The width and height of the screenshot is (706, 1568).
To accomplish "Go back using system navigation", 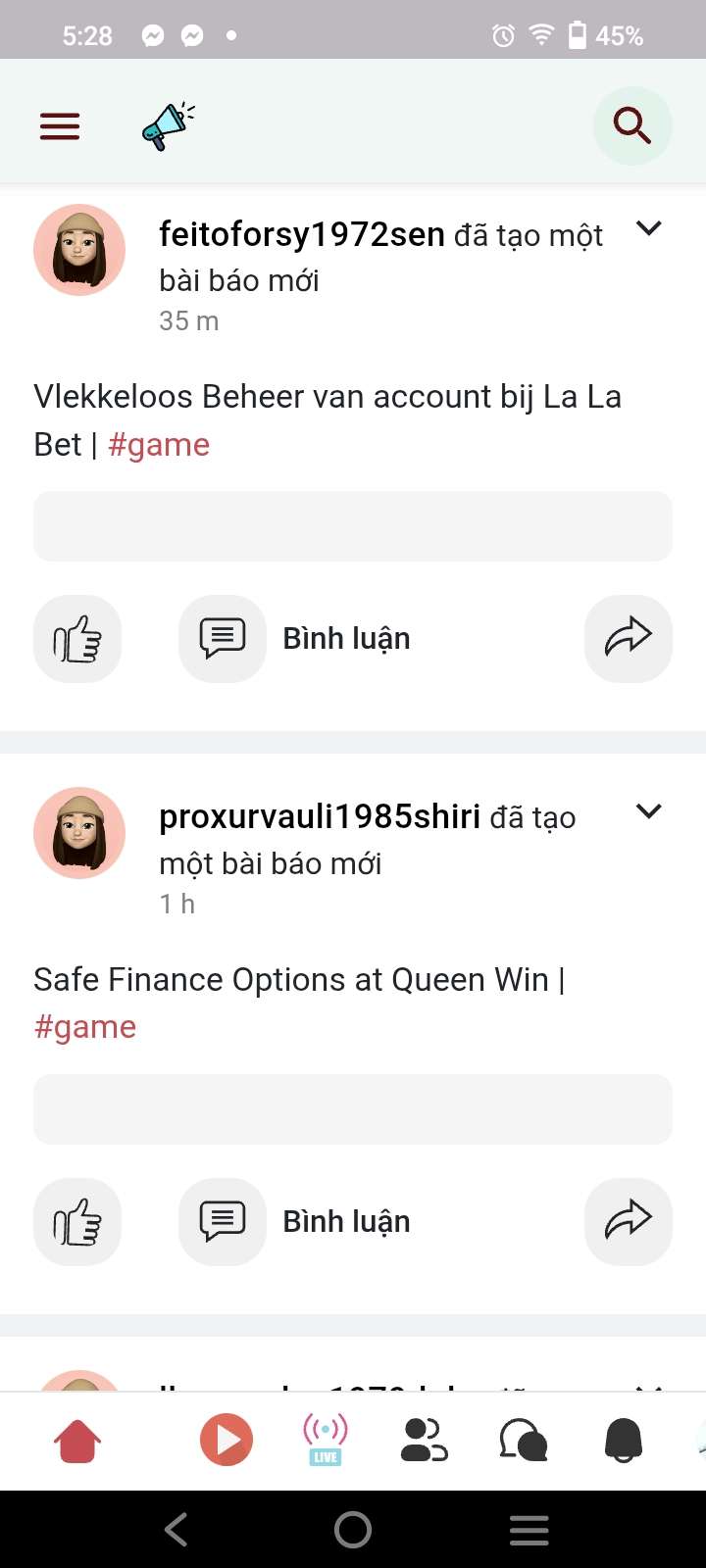I will (176, 1530).
